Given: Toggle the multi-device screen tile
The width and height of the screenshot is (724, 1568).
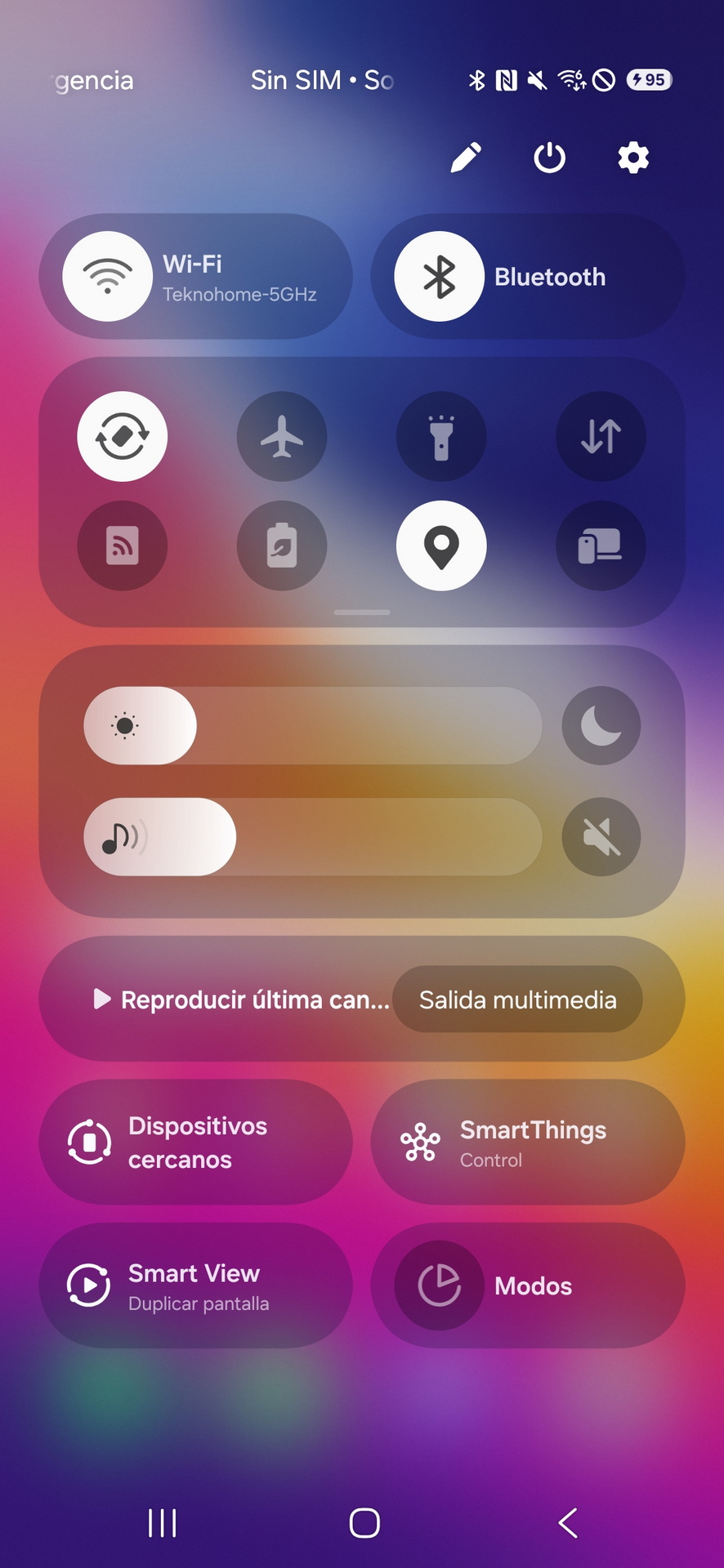Looking at the screenshot, I should tap(601, 546).
